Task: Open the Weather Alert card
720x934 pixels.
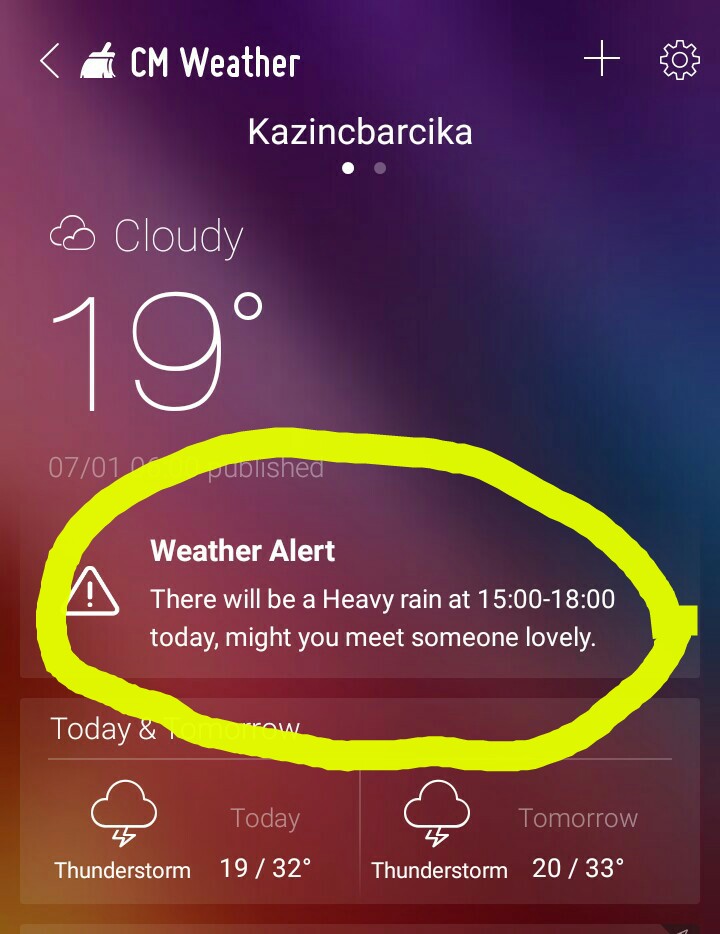Action: pos(360,595)
